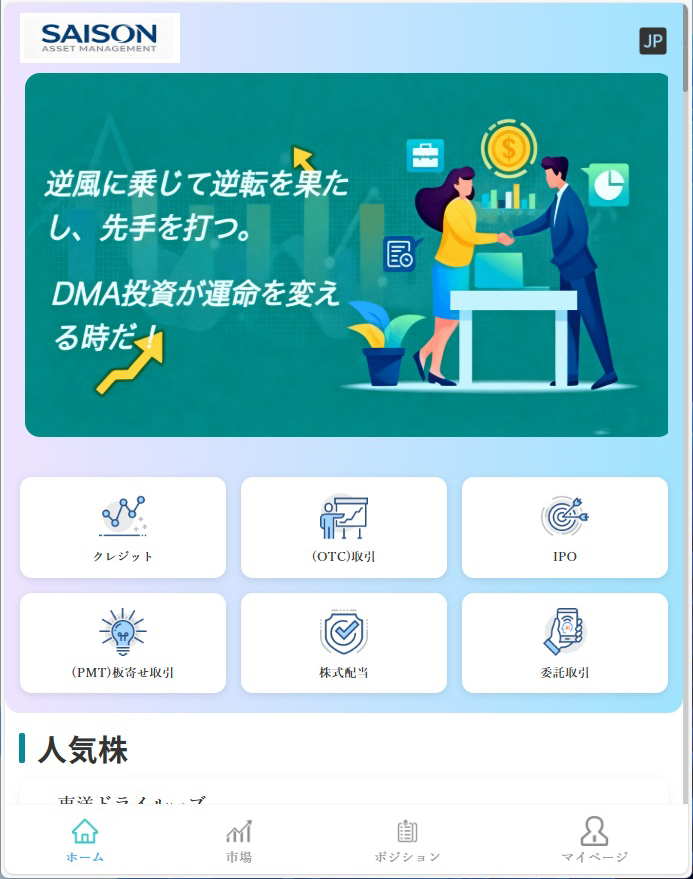Open the クレジット tile
Screen dimensions: 693x879
[x=123, y=527]
